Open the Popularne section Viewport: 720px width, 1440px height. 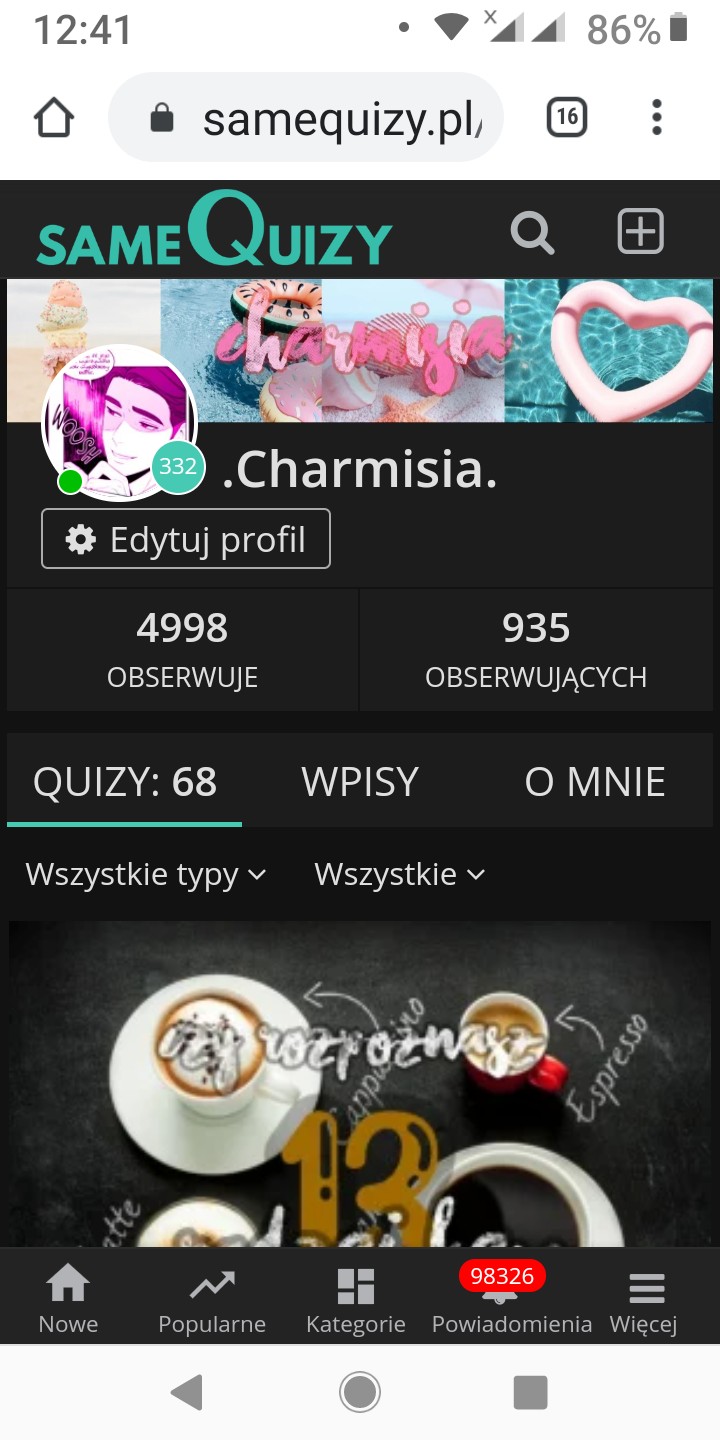tap(212, 1298)
